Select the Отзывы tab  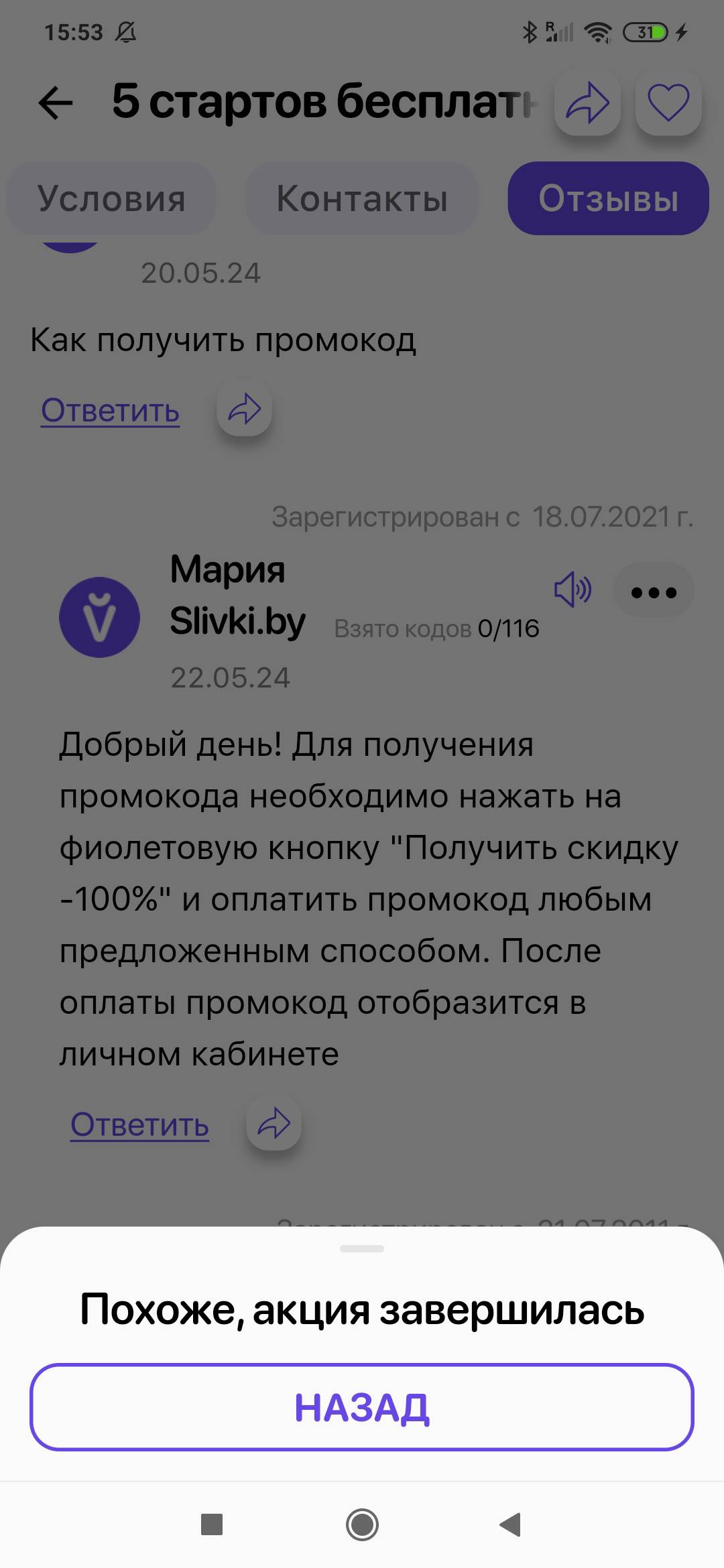pyautogui.click(x=608, y=198)
